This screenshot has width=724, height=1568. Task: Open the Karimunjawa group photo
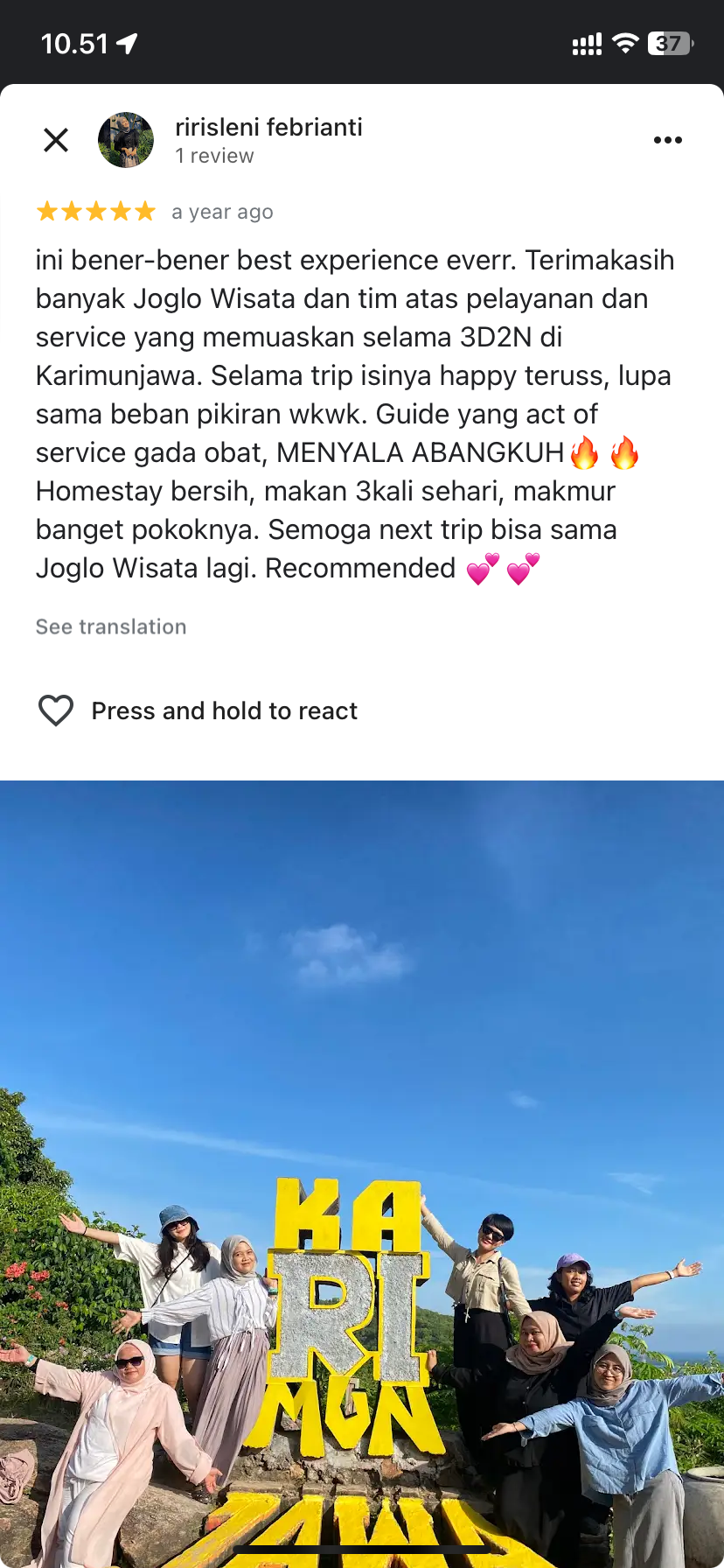362,1174
